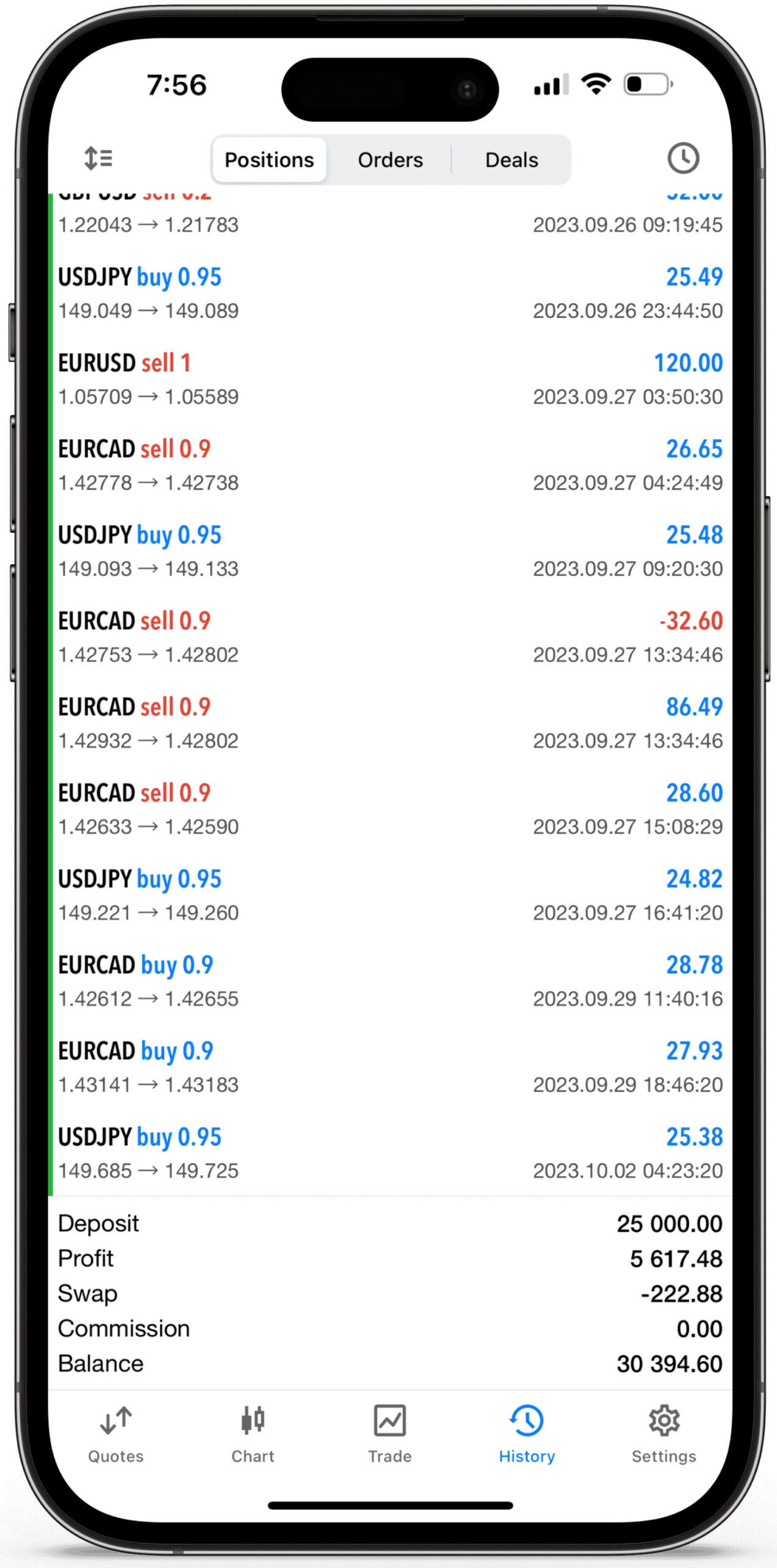Expand the EURCAD position with 86.49 profit
Screen dimensions: 777x1568
[x=389, y=723]
